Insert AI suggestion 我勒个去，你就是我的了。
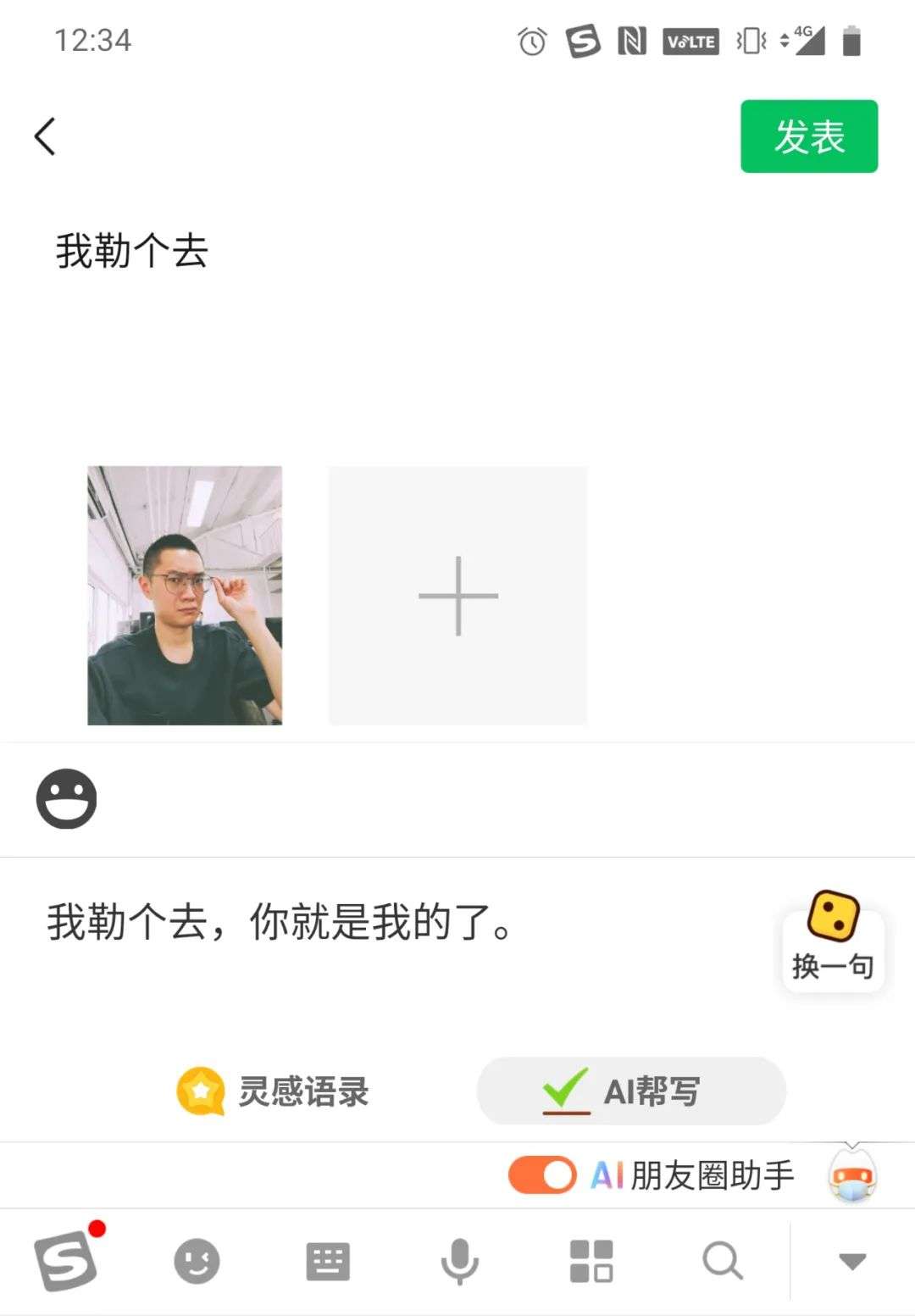Image resolution: width=915 pixels, height=1316 pixels. coord(280,922)
